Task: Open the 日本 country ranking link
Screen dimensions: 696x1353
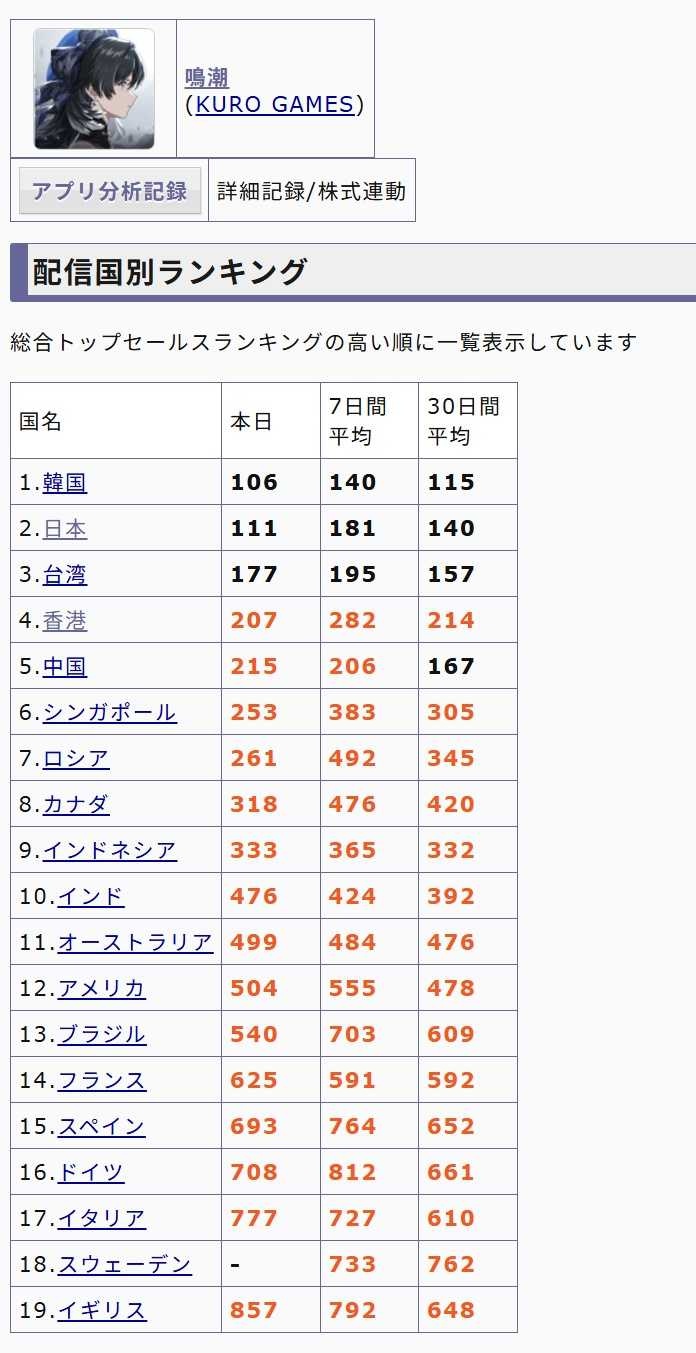Action: [x=65, y=529]
